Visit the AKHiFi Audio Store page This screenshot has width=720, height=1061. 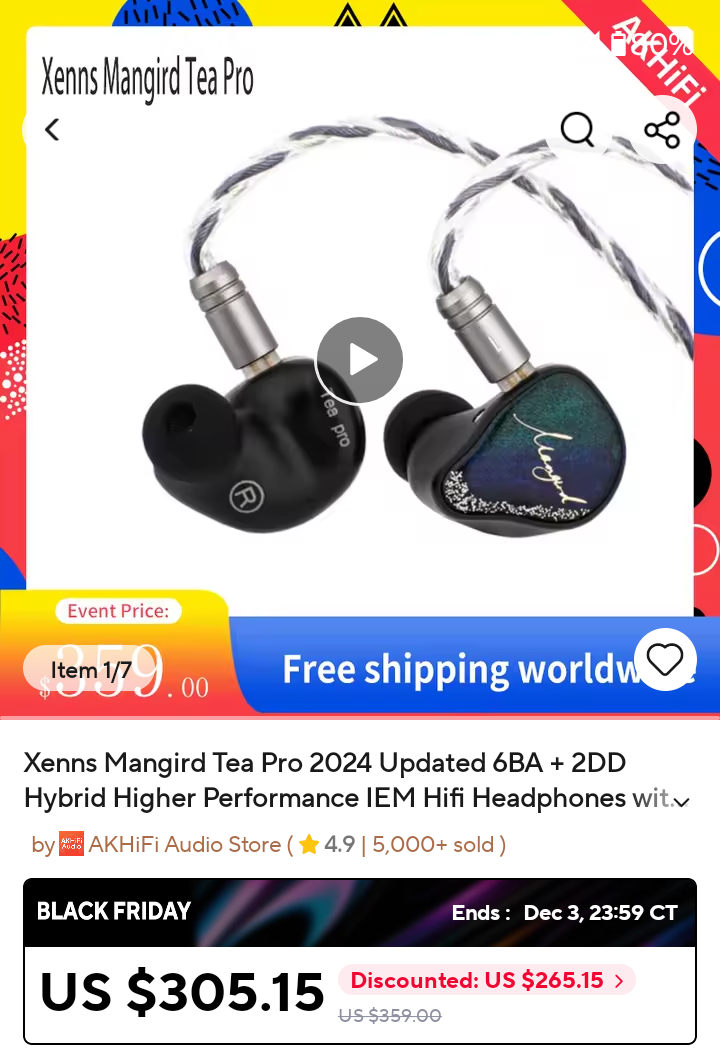click(184, 845)
